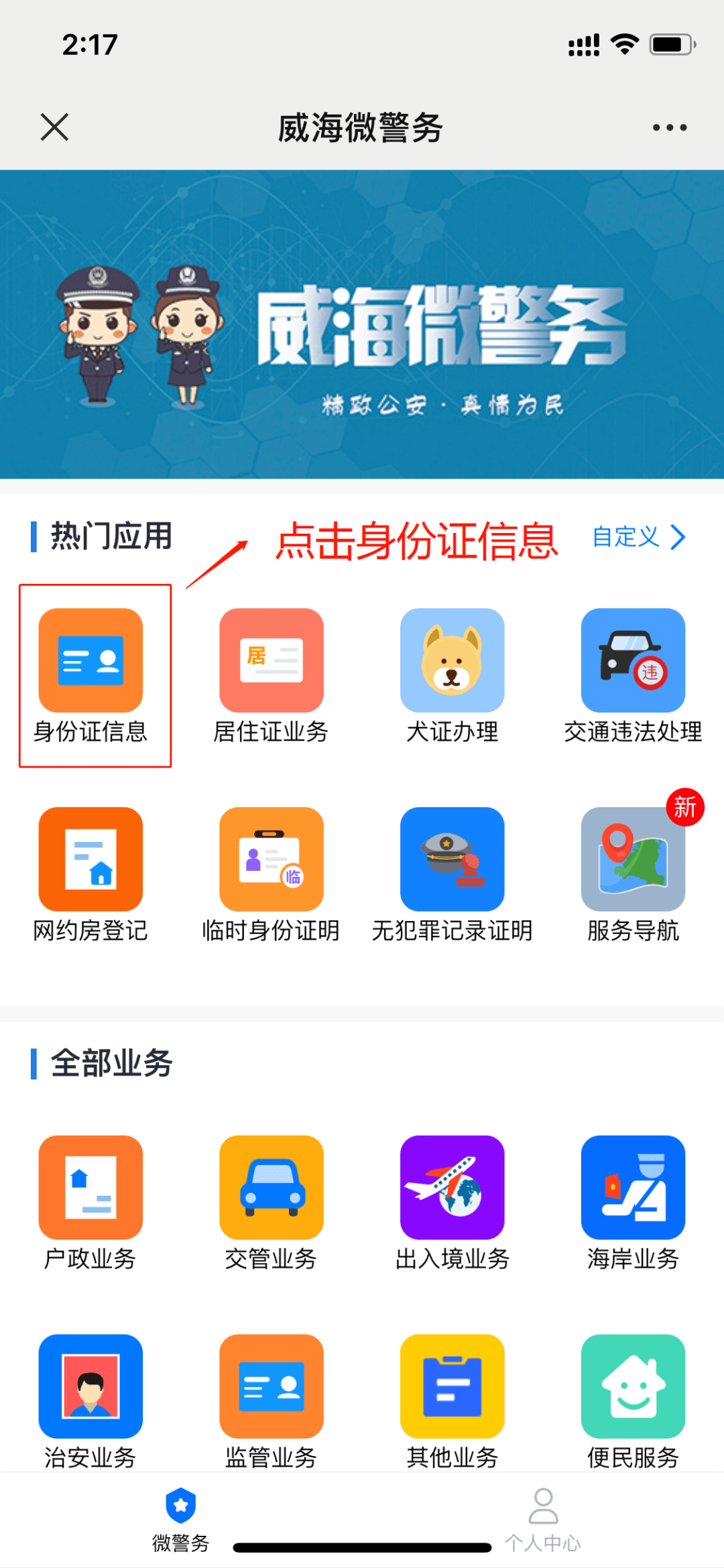The width and height of the screenshot is (724, 1568).
Task: Select 临时身份证明 service
Action: click(271, 860)
